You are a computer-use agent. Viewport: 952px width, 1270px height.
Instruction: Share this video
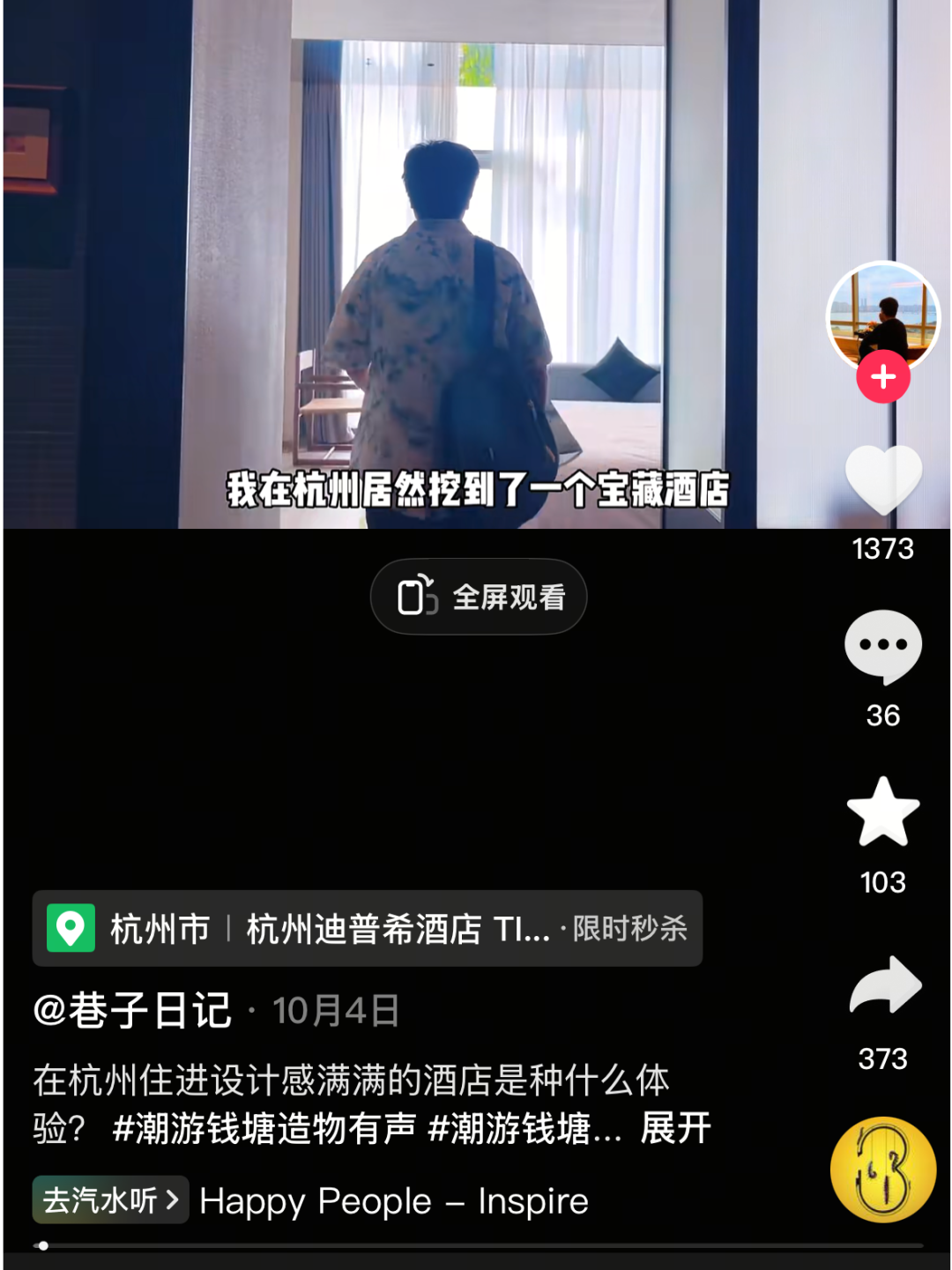885,986
